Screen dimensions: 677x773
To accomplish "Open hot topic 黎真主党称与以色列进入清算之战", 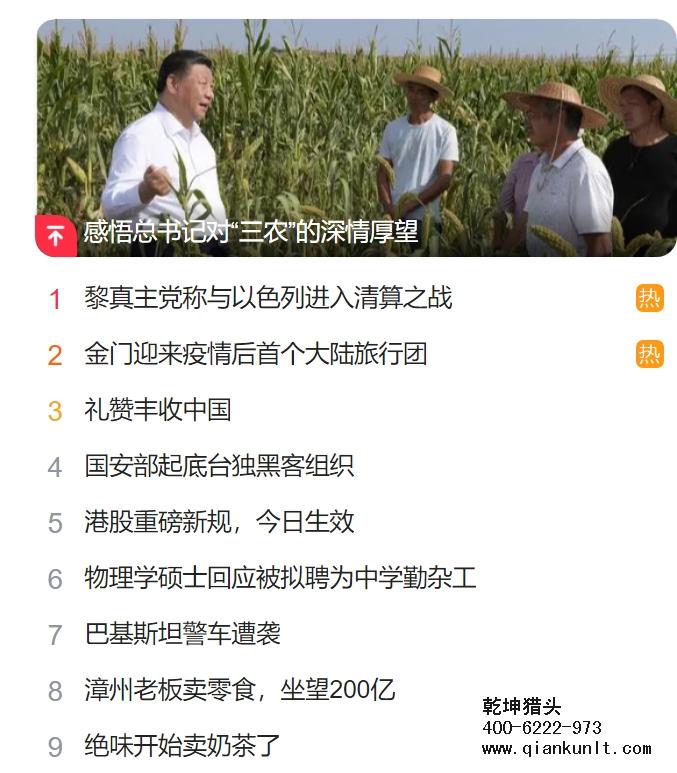I will coord(268,298).
